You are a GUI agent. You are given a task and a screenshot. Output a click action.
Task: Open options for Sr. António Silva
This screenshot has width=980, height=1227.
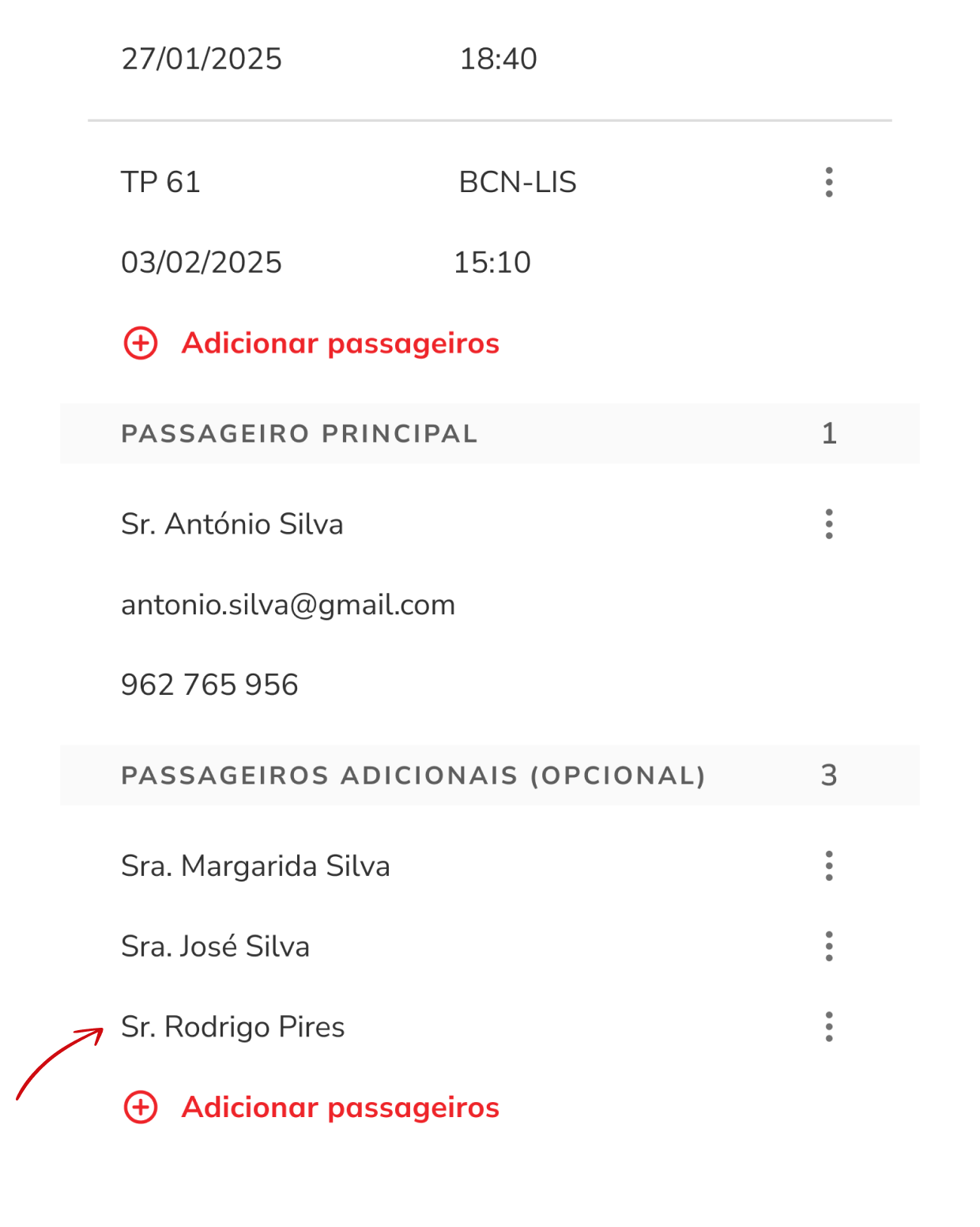click(x=828, y=524)
